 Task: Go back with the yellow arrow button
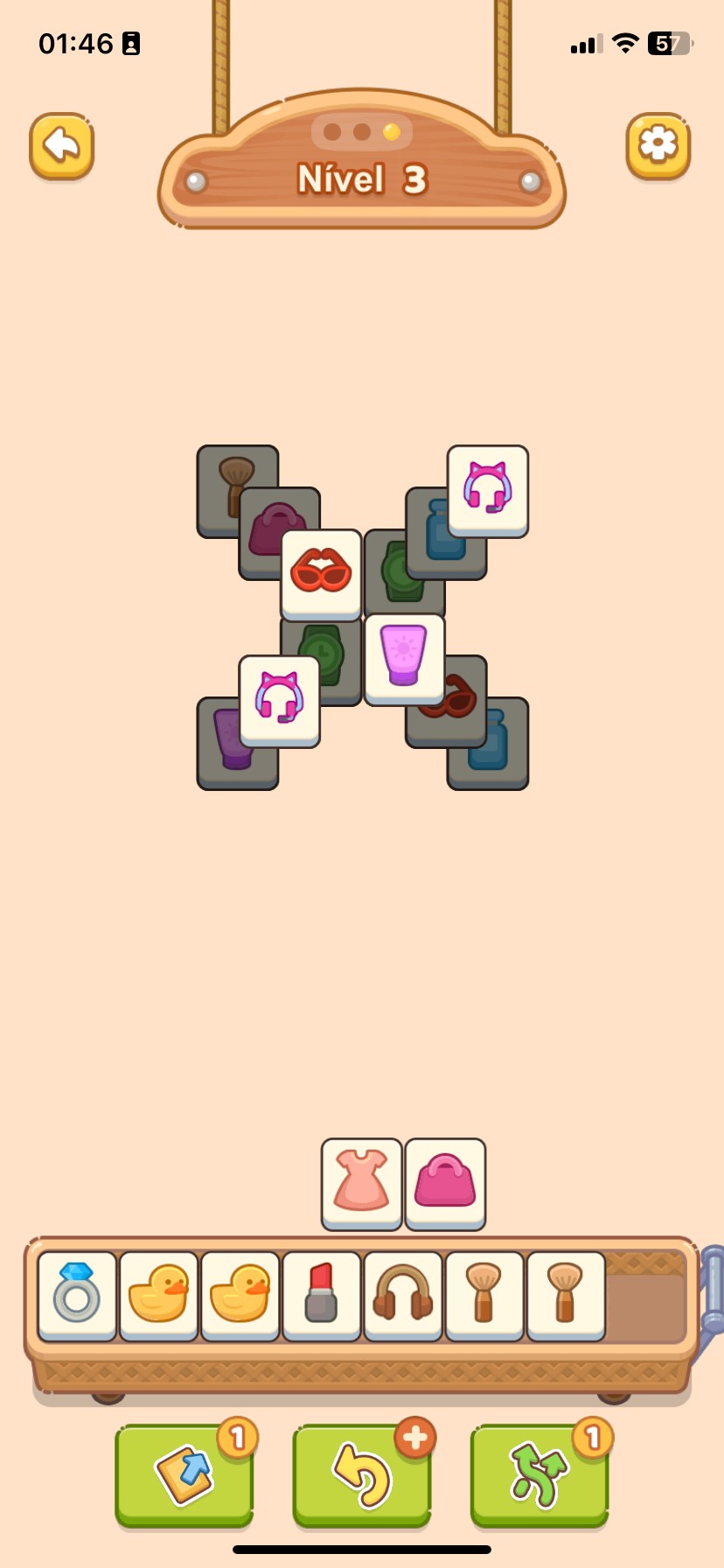[x=61, y=145]
